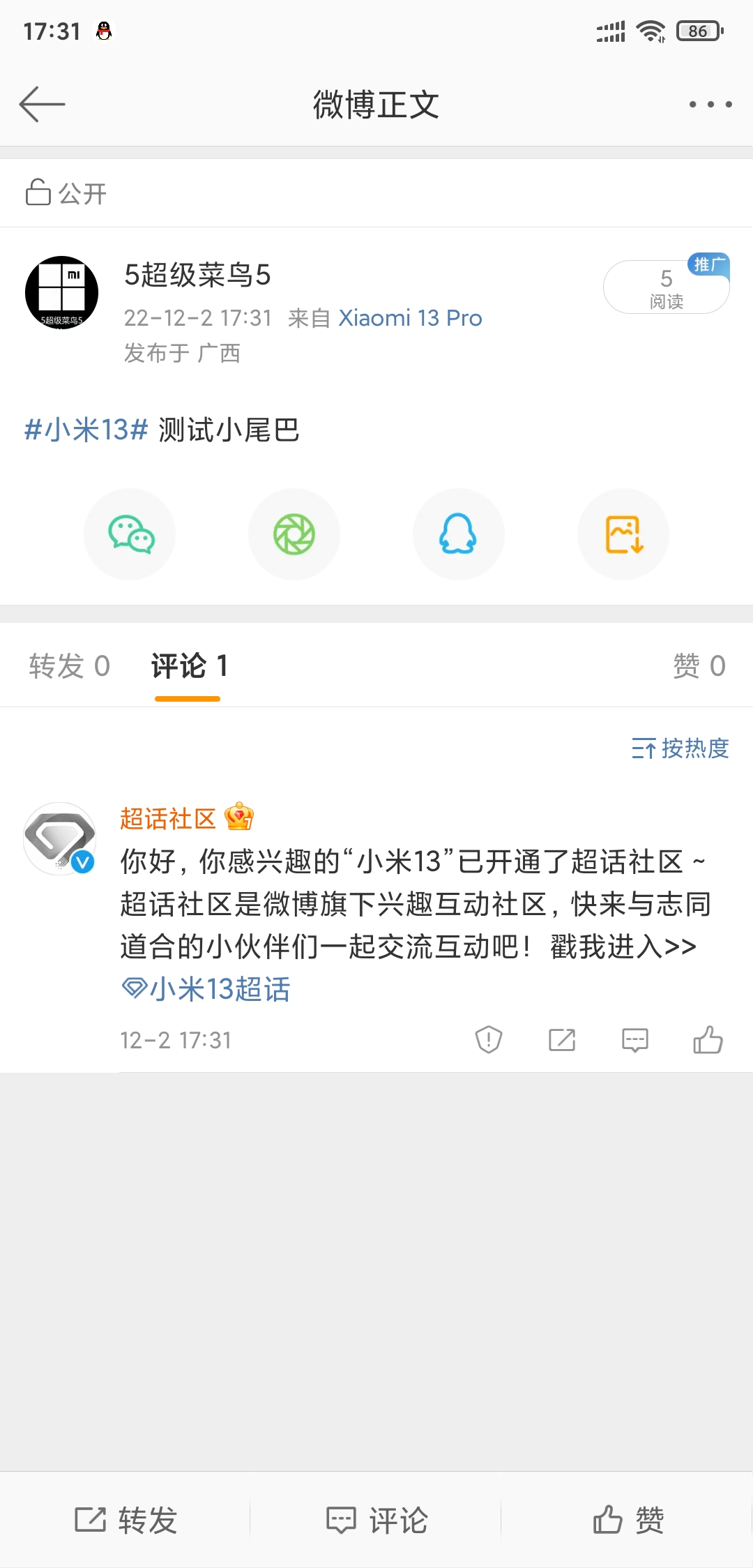
Task: Open the 公开 visibility setting
Action: [66, 193]
